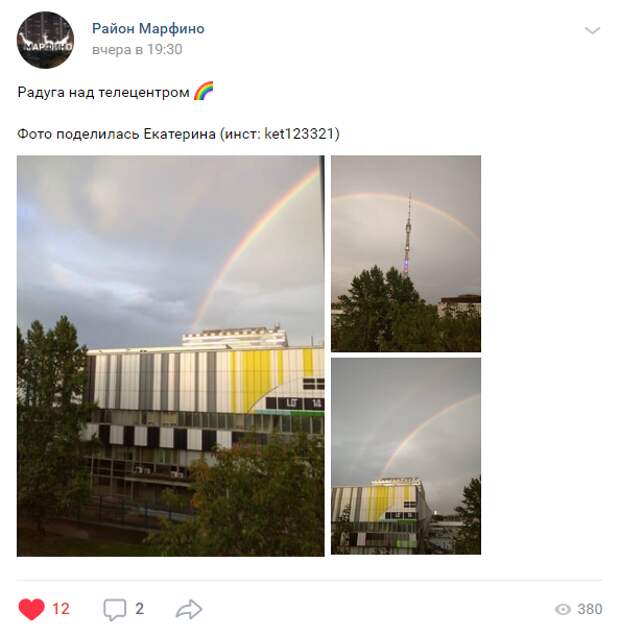Open the post timestamp вчера в 19:30
This screenshot has width=620, height=636.
tap(137, 49)
